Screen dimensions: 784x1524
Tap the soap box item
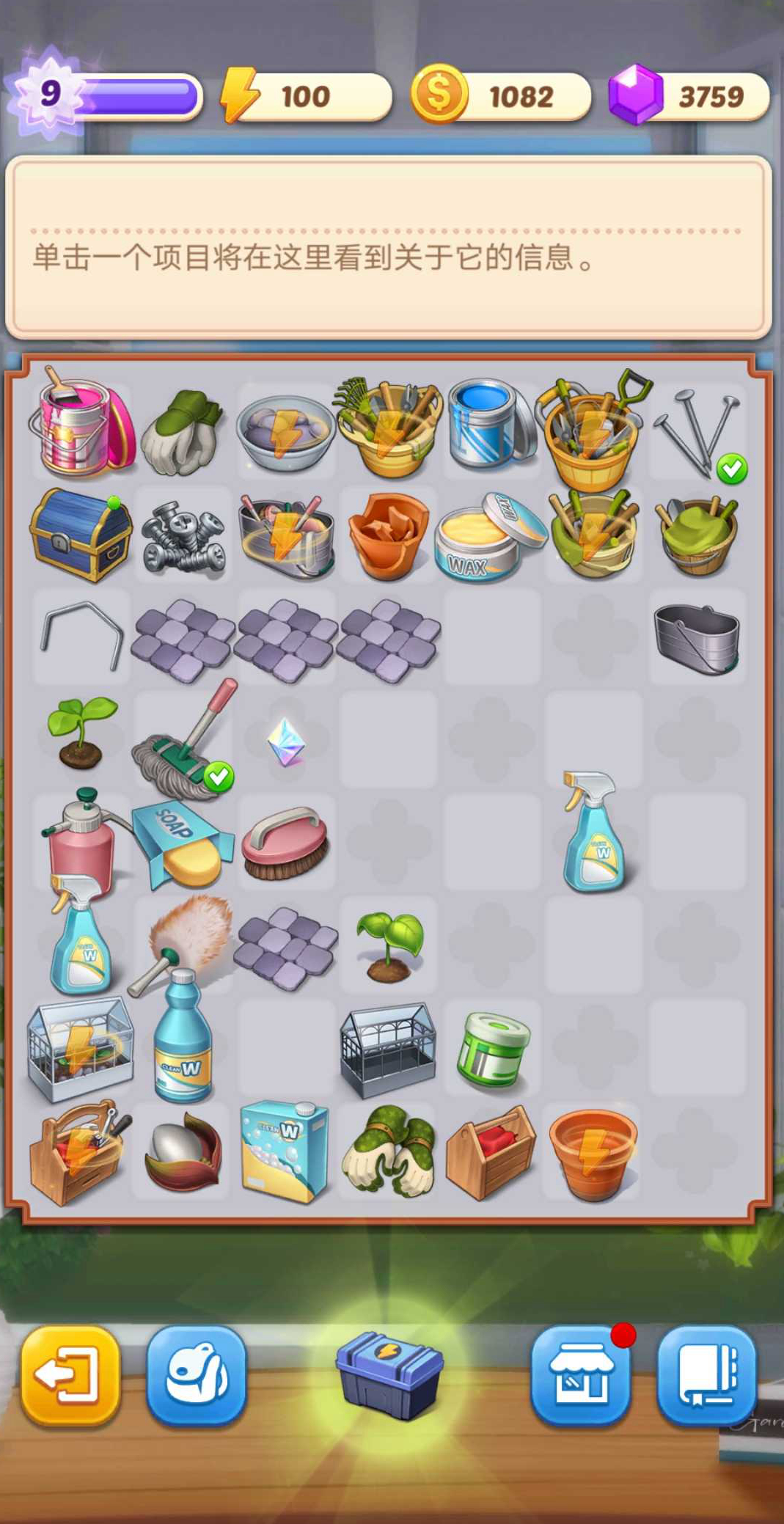tap(183, 845)
